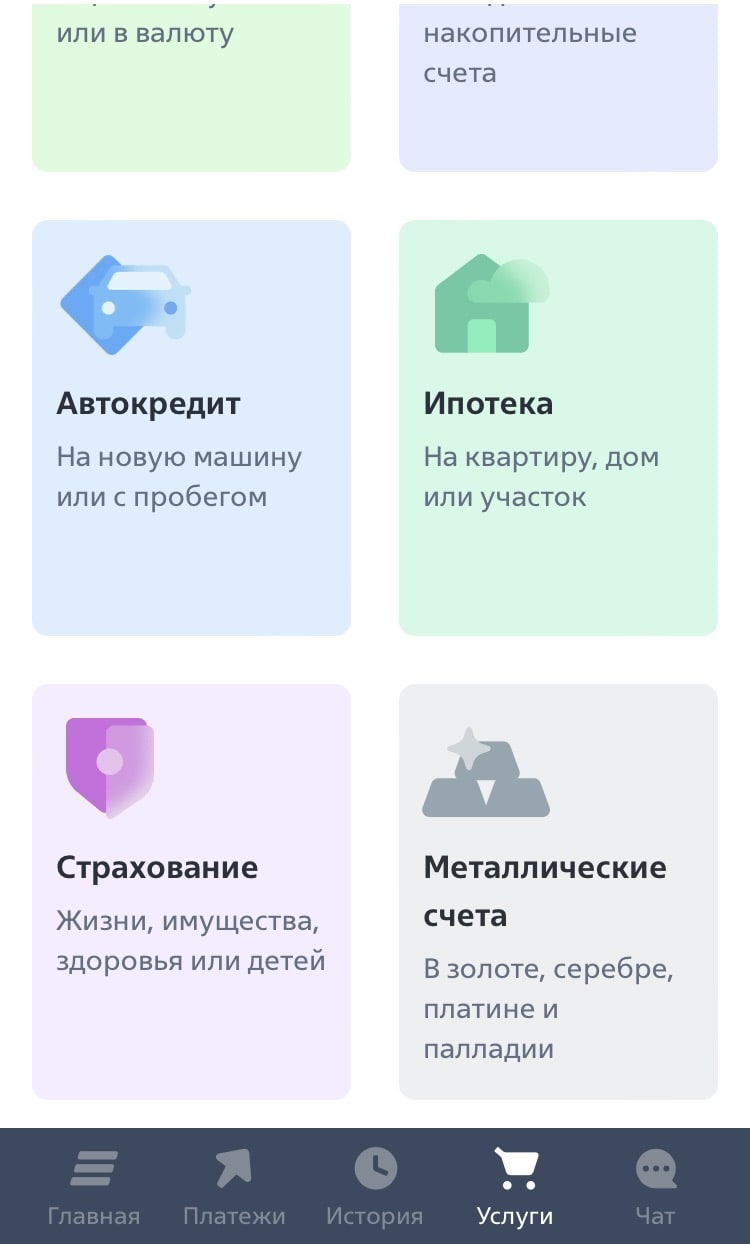
Task: Open the Чат tab
Action: pyautogui.click(x=655, y=1188)
